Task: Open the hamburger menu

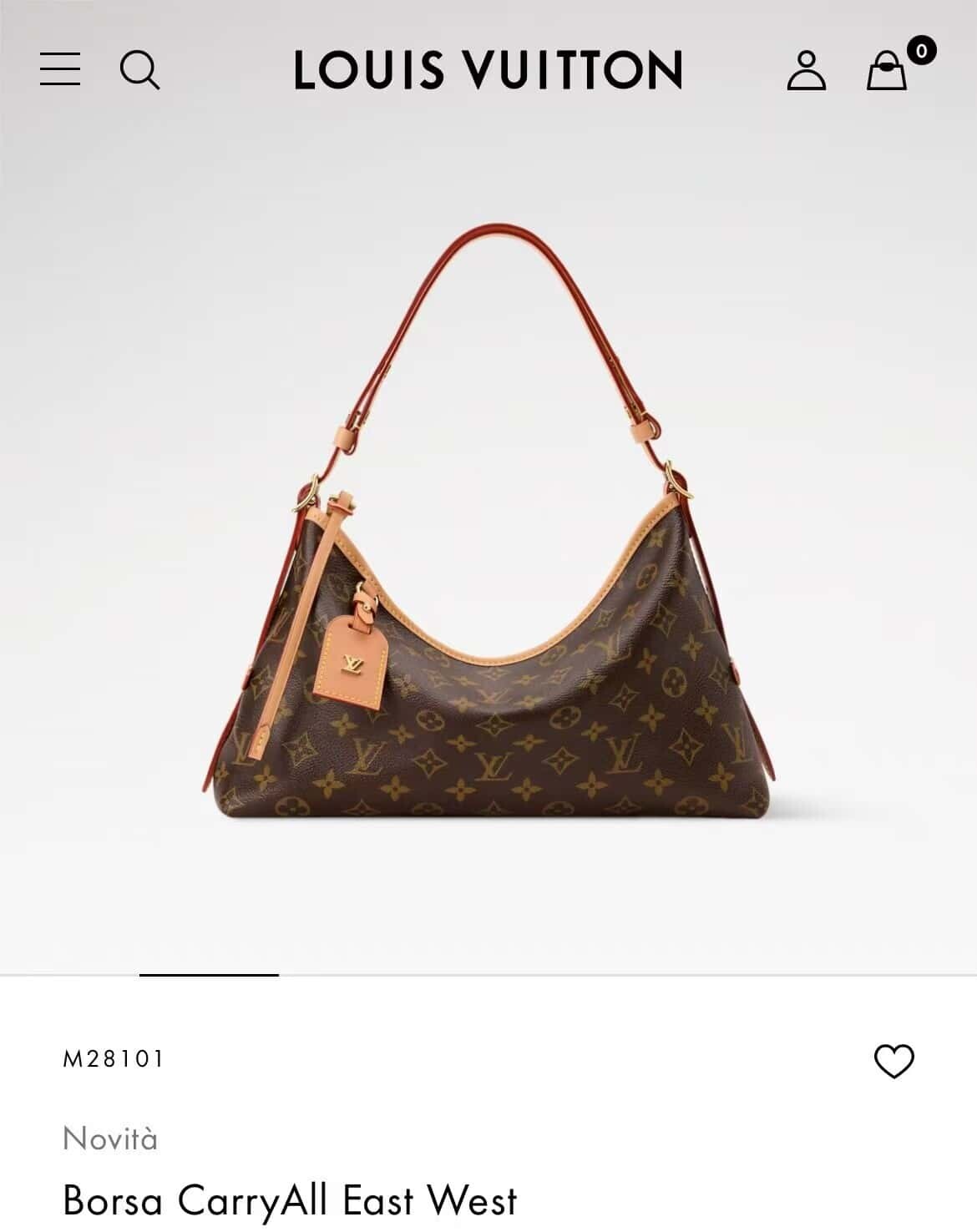Action: tap(60, 69)
